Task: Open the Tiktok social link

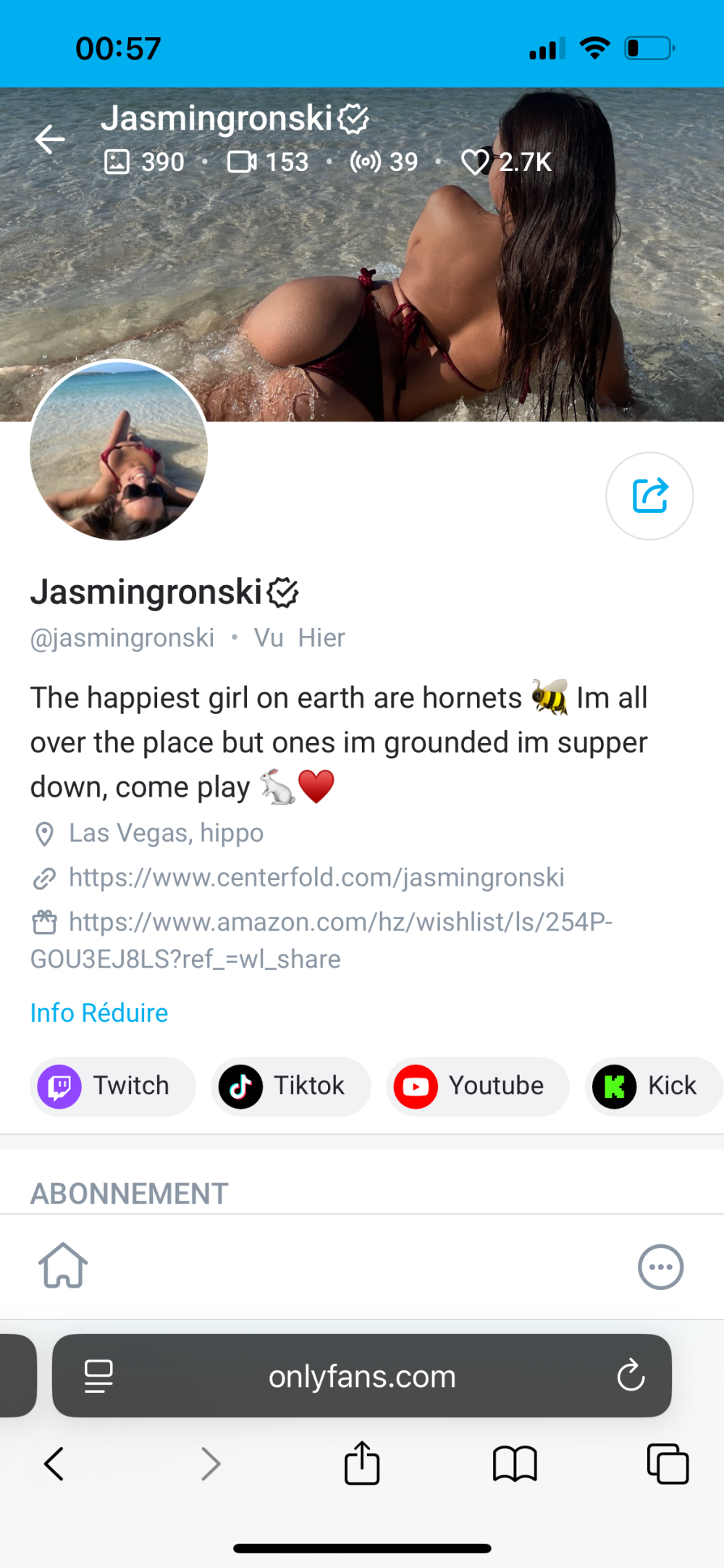Action: click(290, 1086)
